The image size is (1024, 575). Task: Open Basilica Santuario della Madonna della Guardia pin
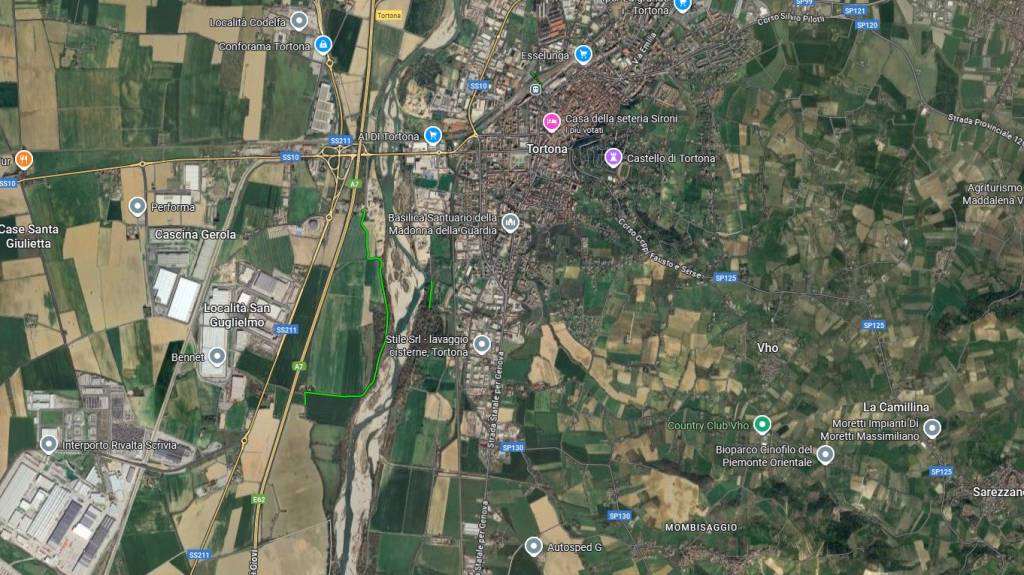pyautogui.click(x=510, y=221)
